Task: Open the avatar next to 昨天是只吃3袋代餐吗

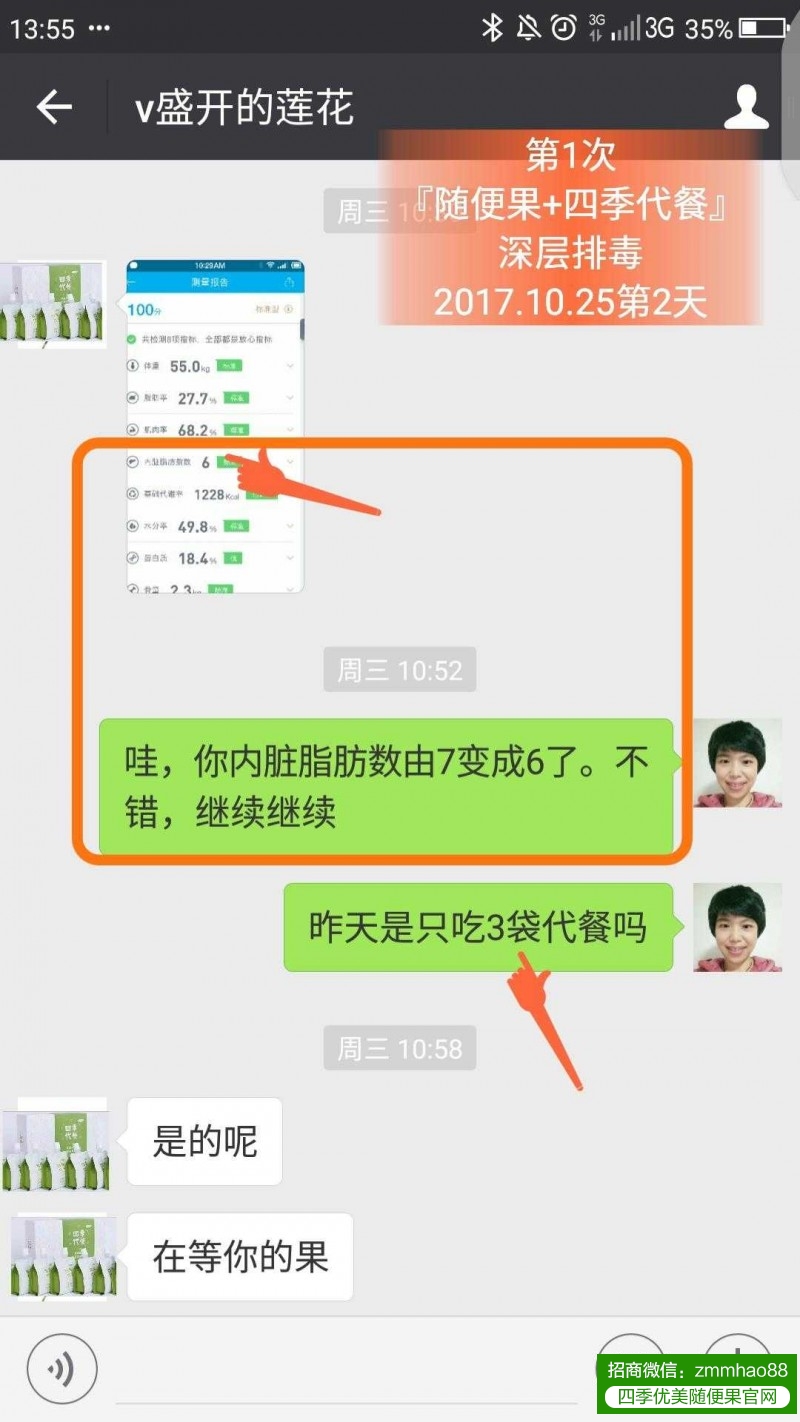Action: pos(737,927)
